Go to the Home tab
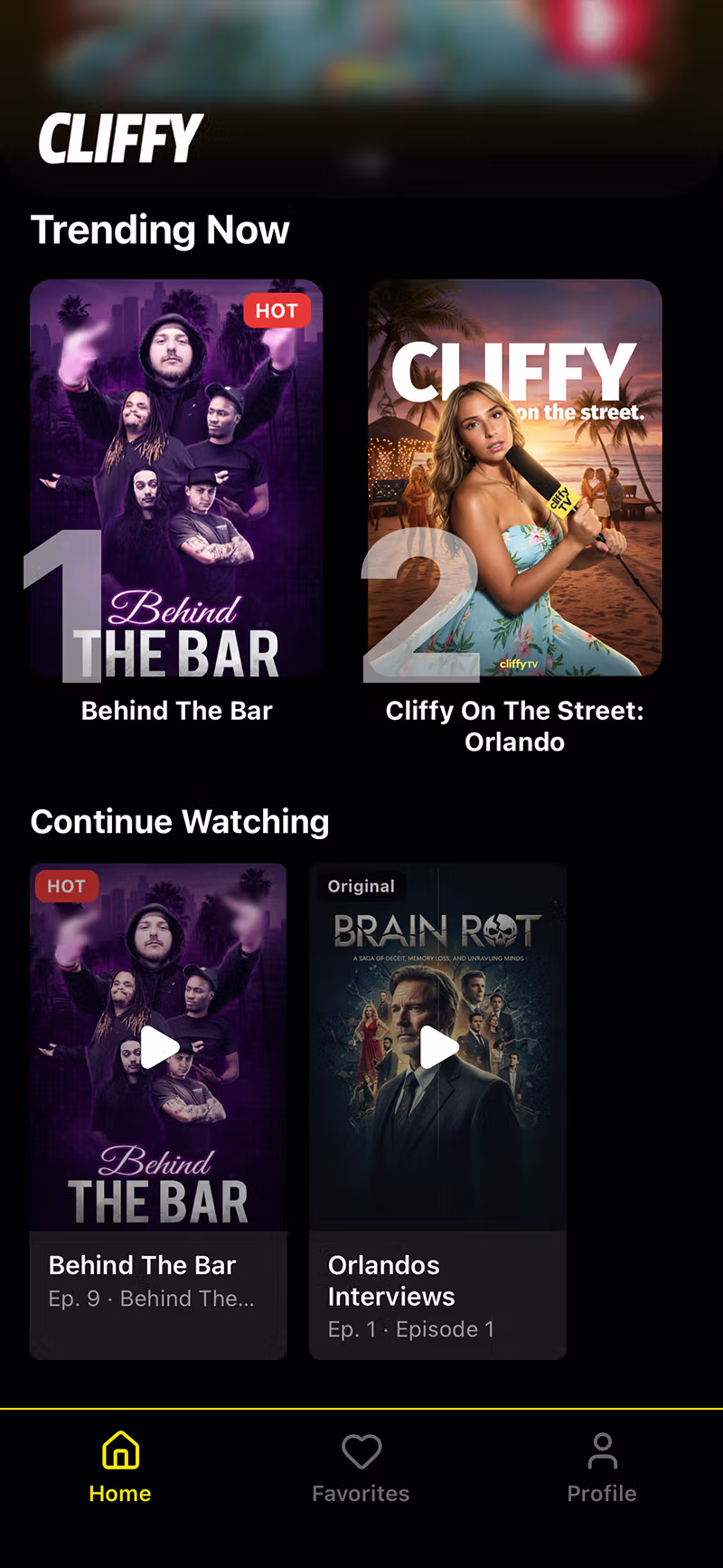This screenshot has height=1568, width=723. pos(120,1469)
